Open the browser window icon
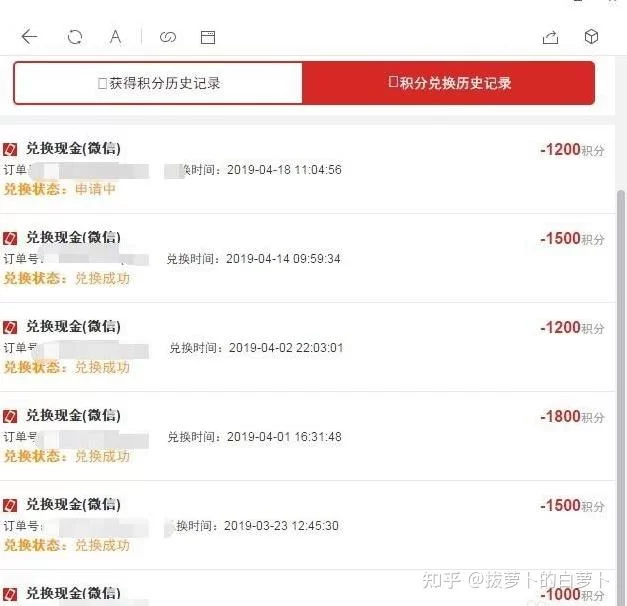 click(208, 37)
